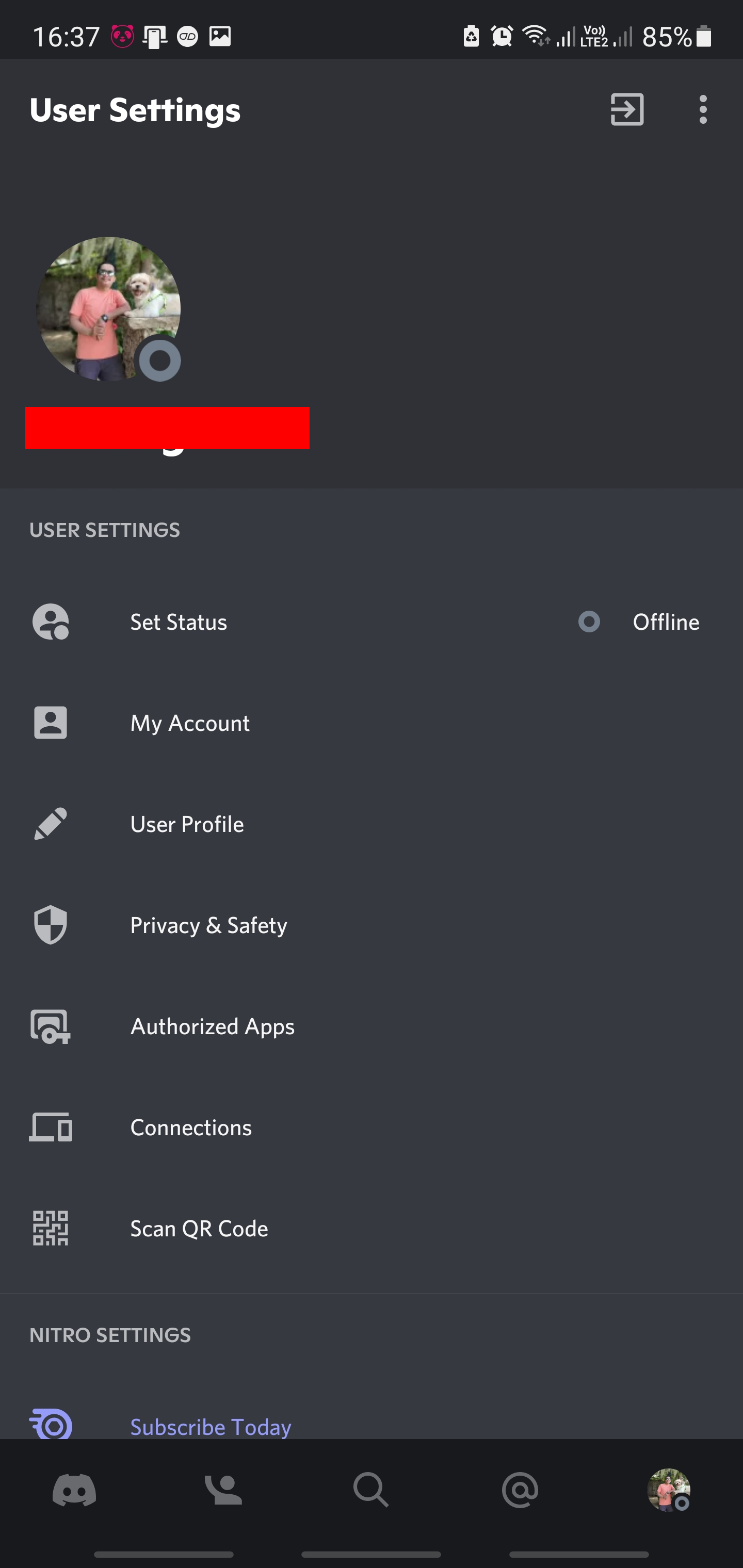Switch to the Search tab
Viewport: 743px width, 1568px height.
click(x=371, y=1490)
